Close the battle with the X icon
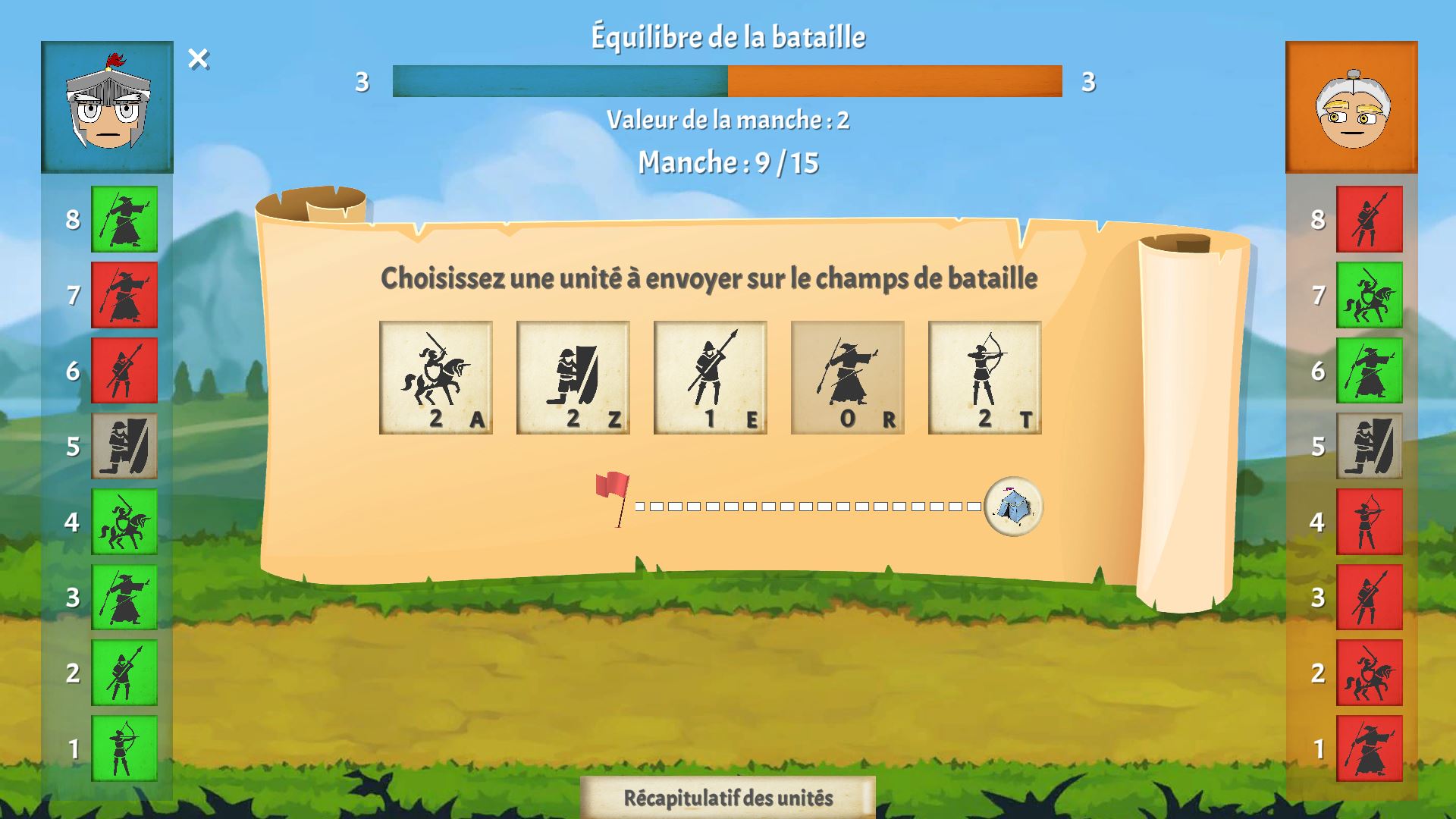Viewport: 1456px width, 819px height. tap(199, 59)
